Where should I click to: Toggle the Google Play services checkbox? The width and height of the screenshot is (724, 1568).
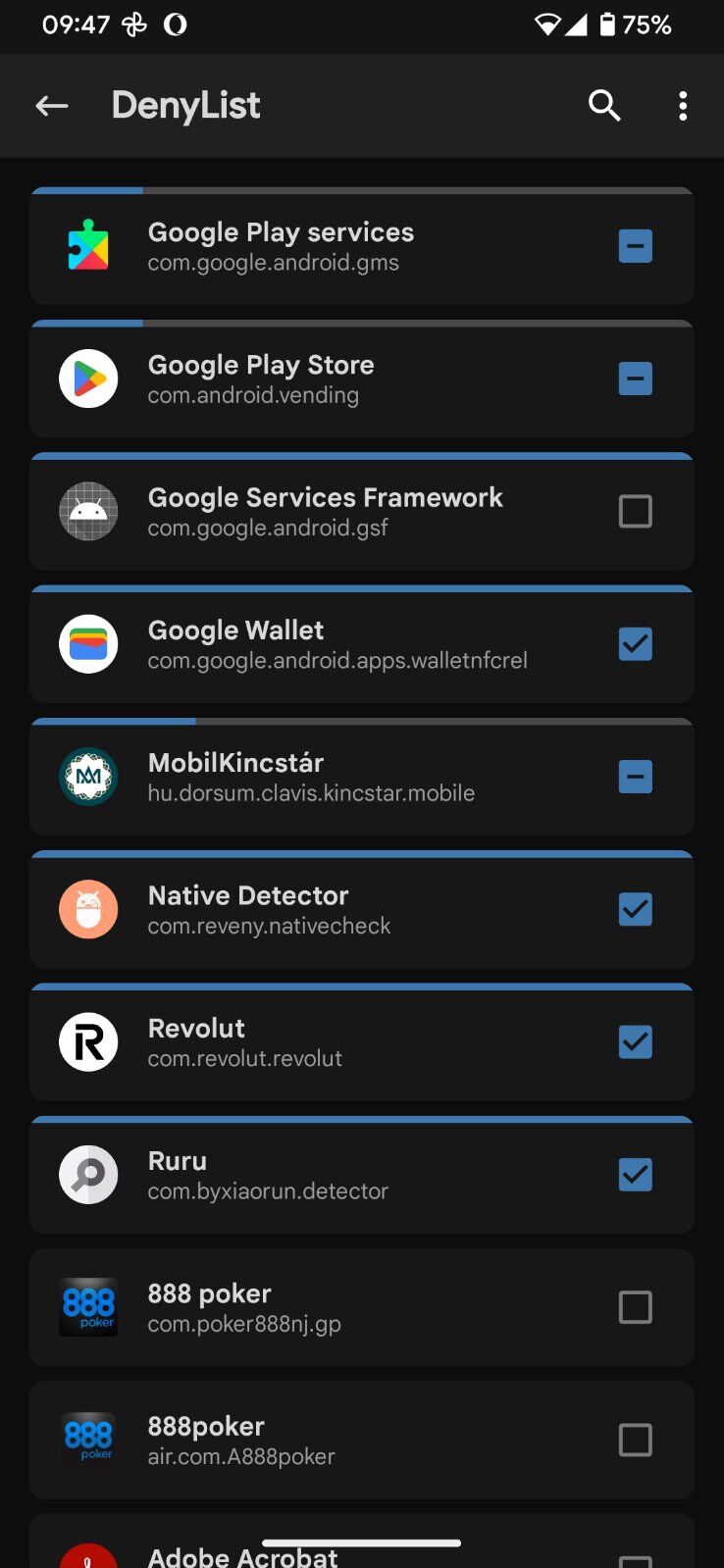(636, 246)
